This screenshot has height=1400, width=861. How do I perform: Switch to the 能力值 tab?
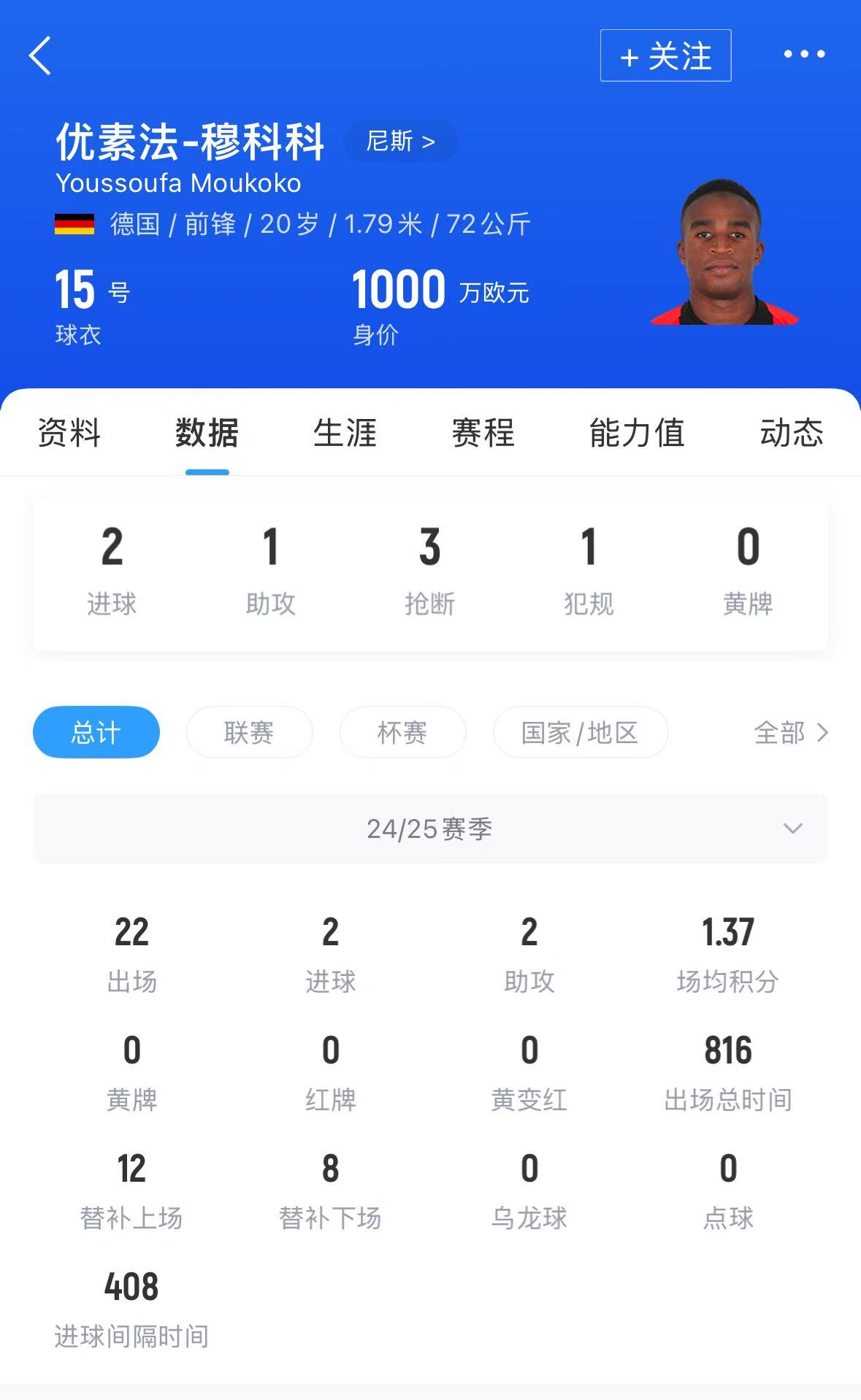point(637,433)
